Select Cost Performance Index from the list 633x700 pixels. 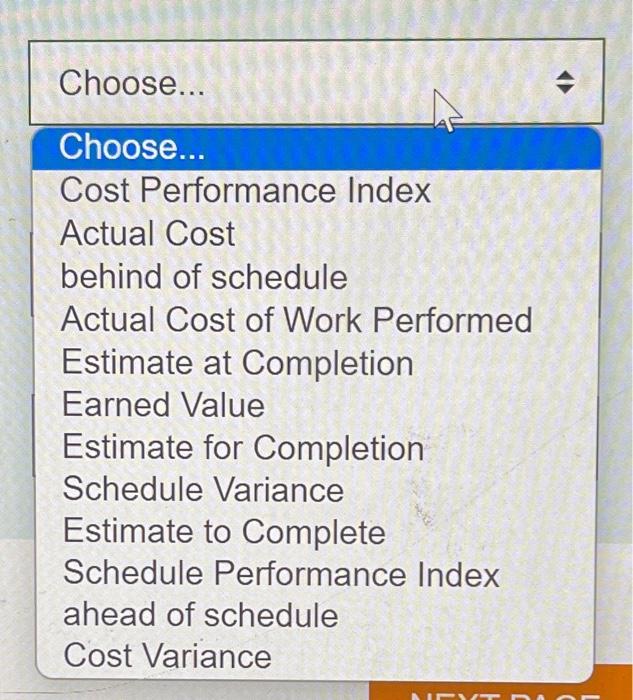click(245, 190)
